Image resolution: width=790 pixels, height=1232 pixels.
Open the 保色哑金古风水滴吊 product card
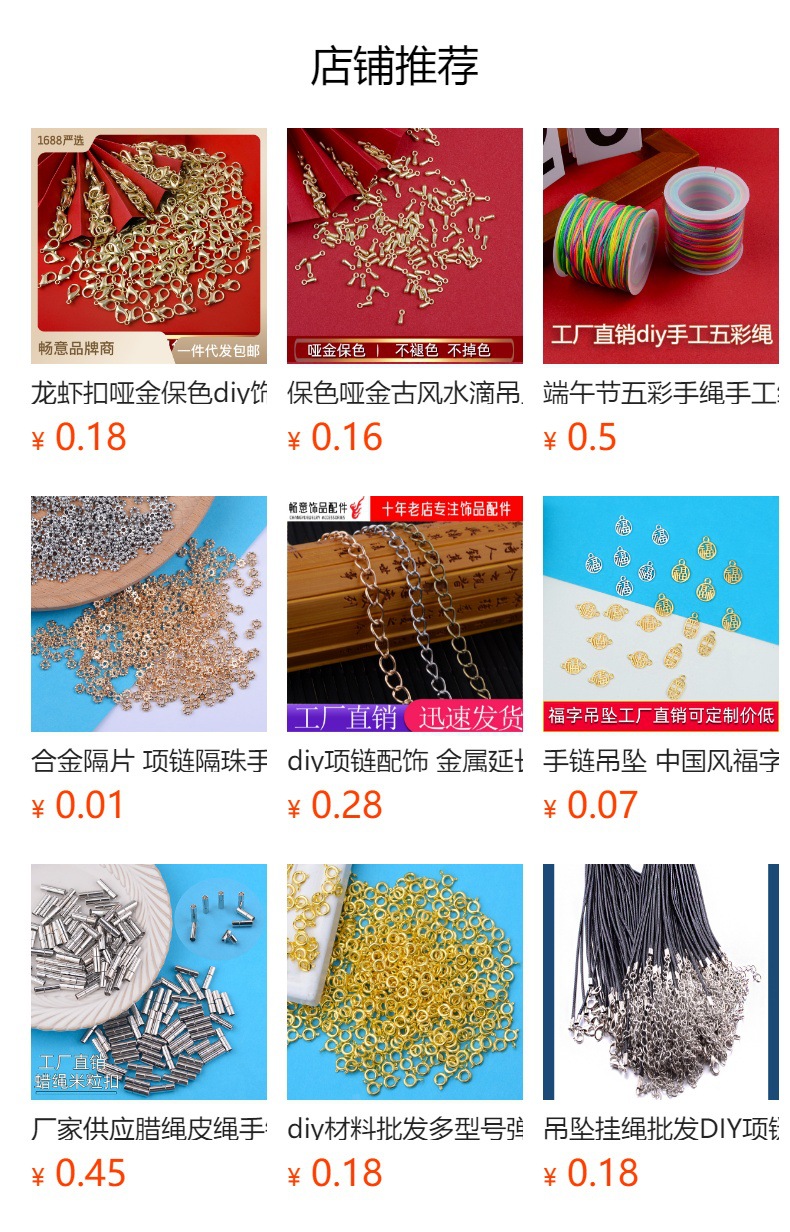(405, 293)
